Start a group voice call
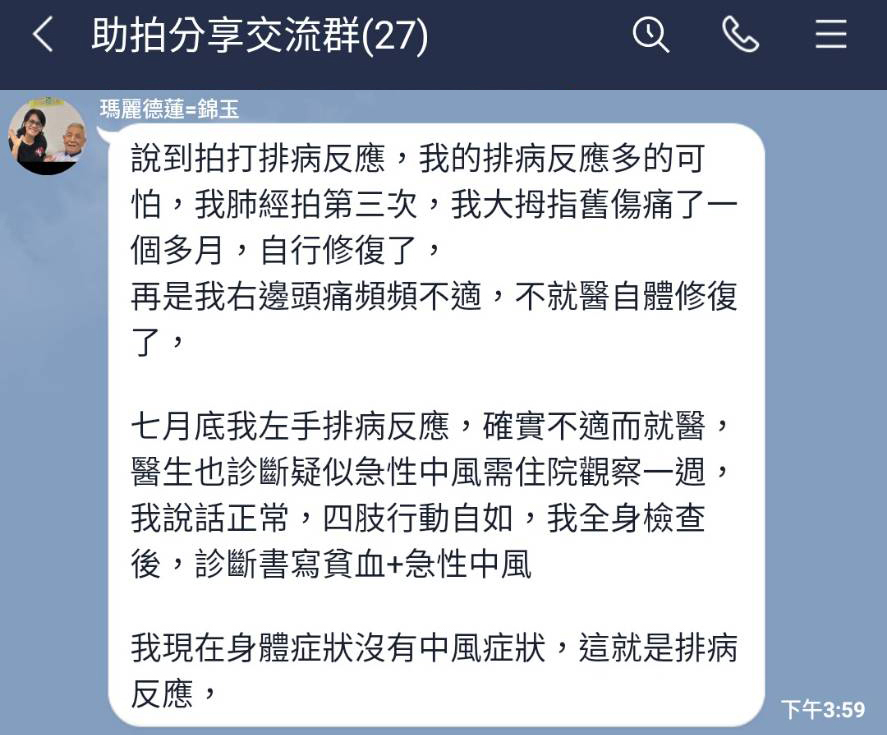Image resolution: width=887 pixels, height=735 pixels. click(x=740, y=36)
